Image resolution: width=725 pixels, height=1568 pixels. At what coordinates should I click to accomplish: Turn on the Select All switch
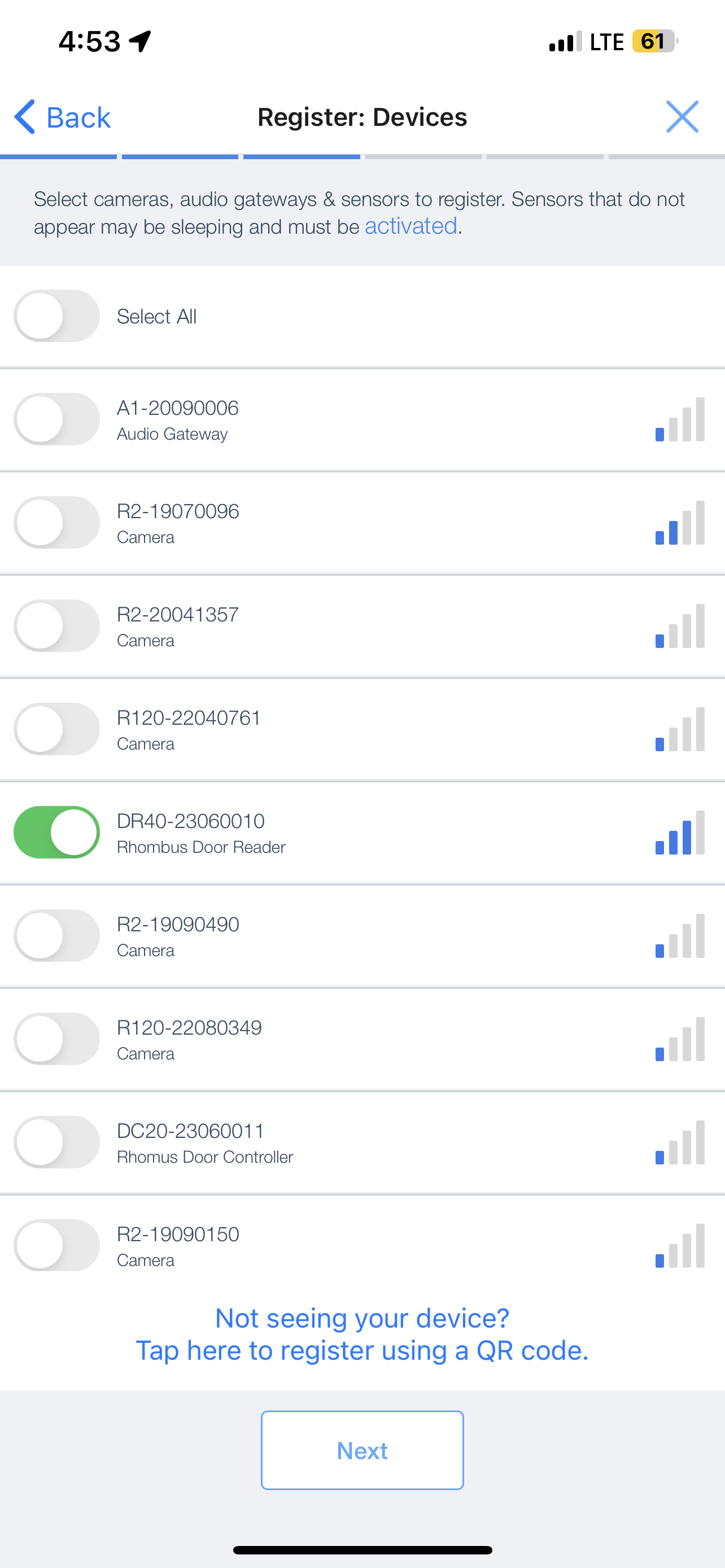point(56,316)
